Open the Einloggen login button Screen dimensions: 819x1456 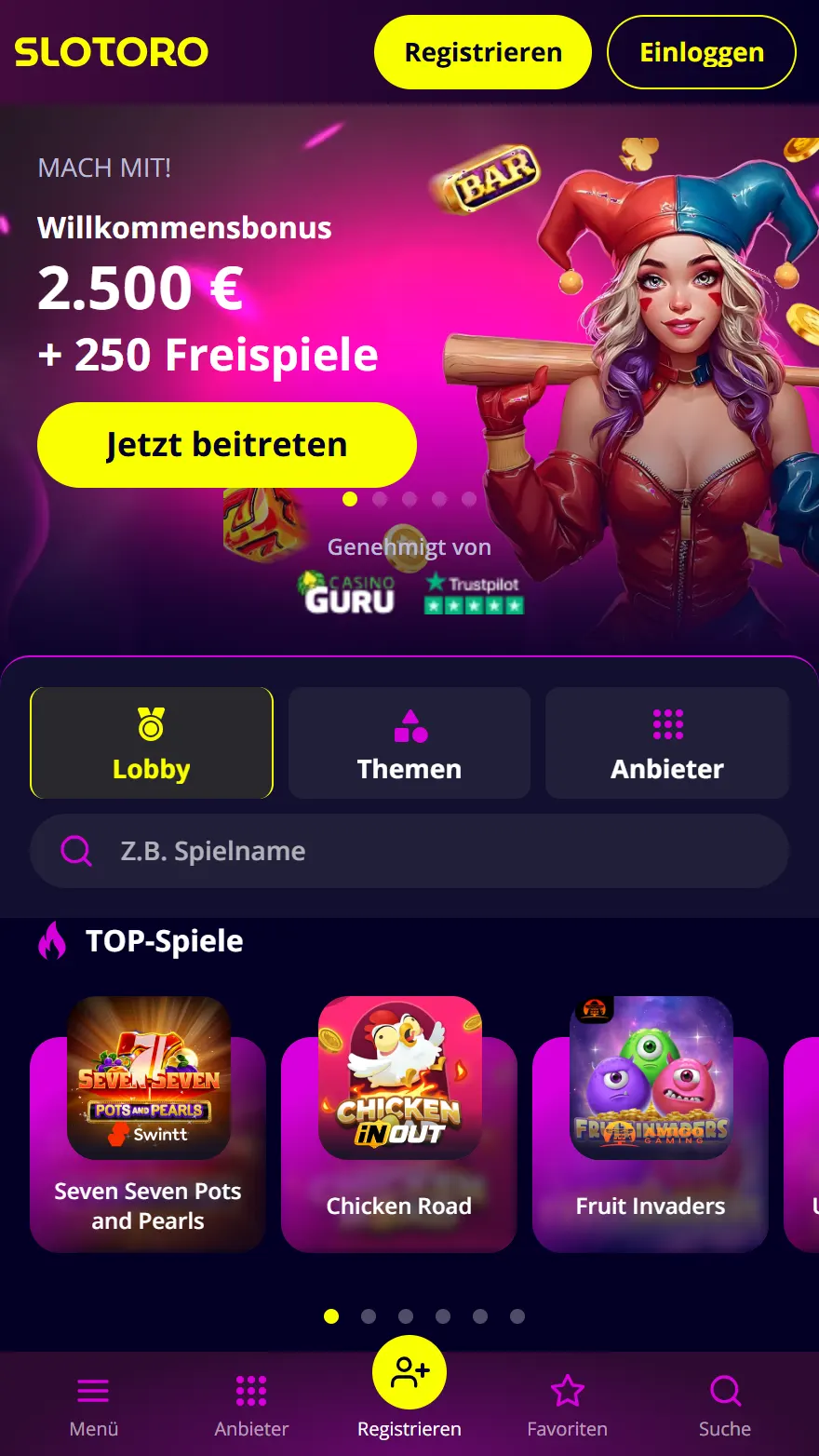pyautogui.click(x=701, y=52)
